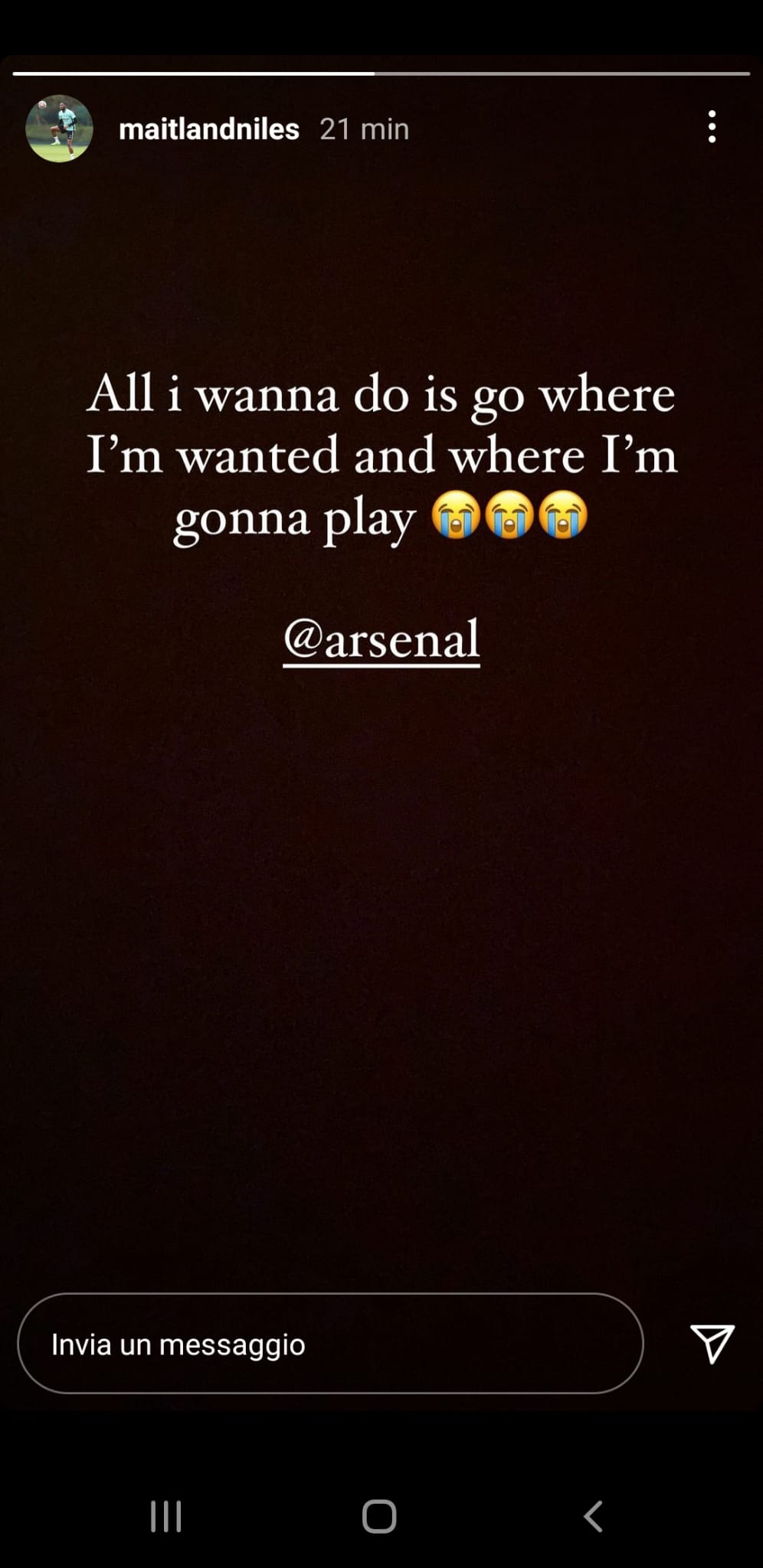Go back using system back button
Image resolution: width=763 pixels, height=1568 pixels.
tap(593, 1516)
